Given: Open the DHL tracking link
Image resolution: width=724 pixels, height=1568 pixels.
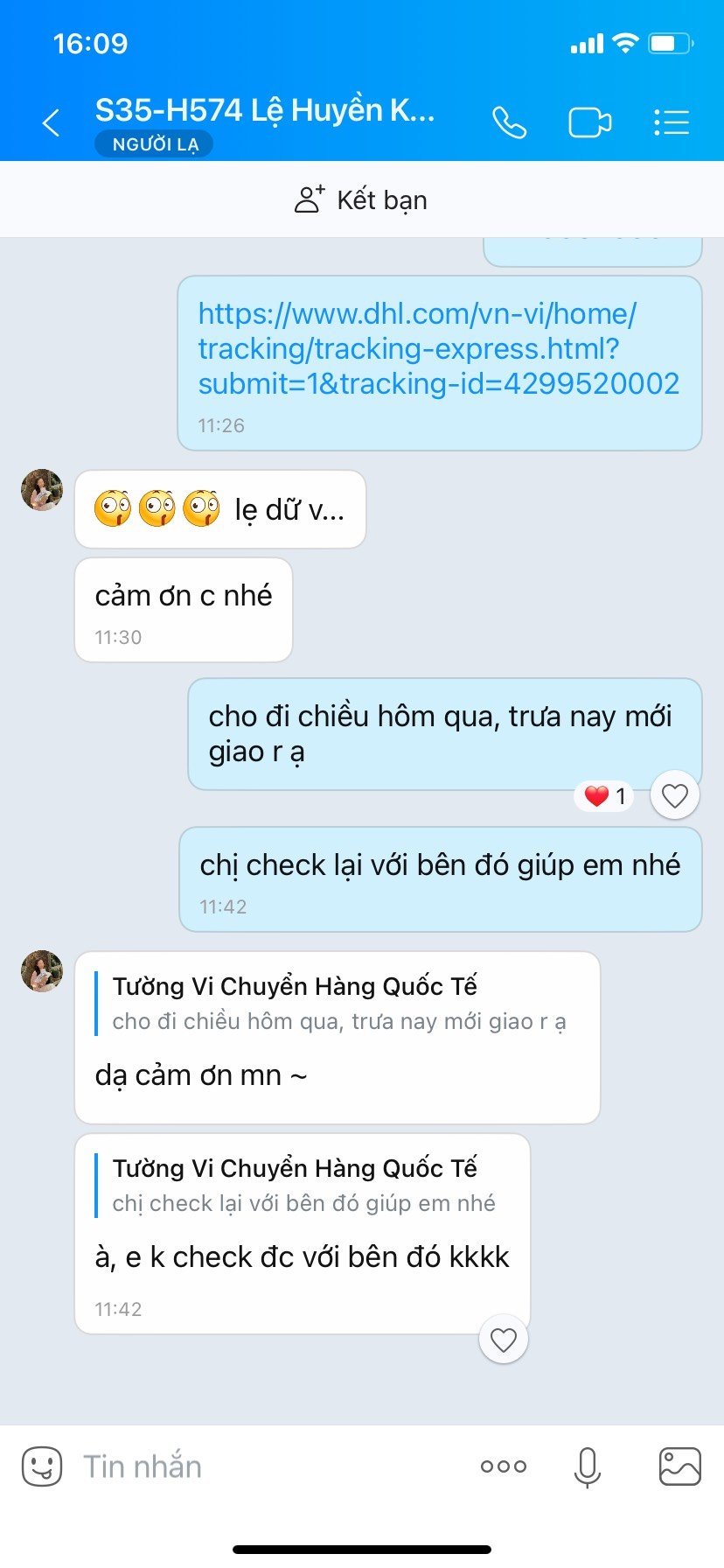Looking at the screenshot, I should coord(437,348).
